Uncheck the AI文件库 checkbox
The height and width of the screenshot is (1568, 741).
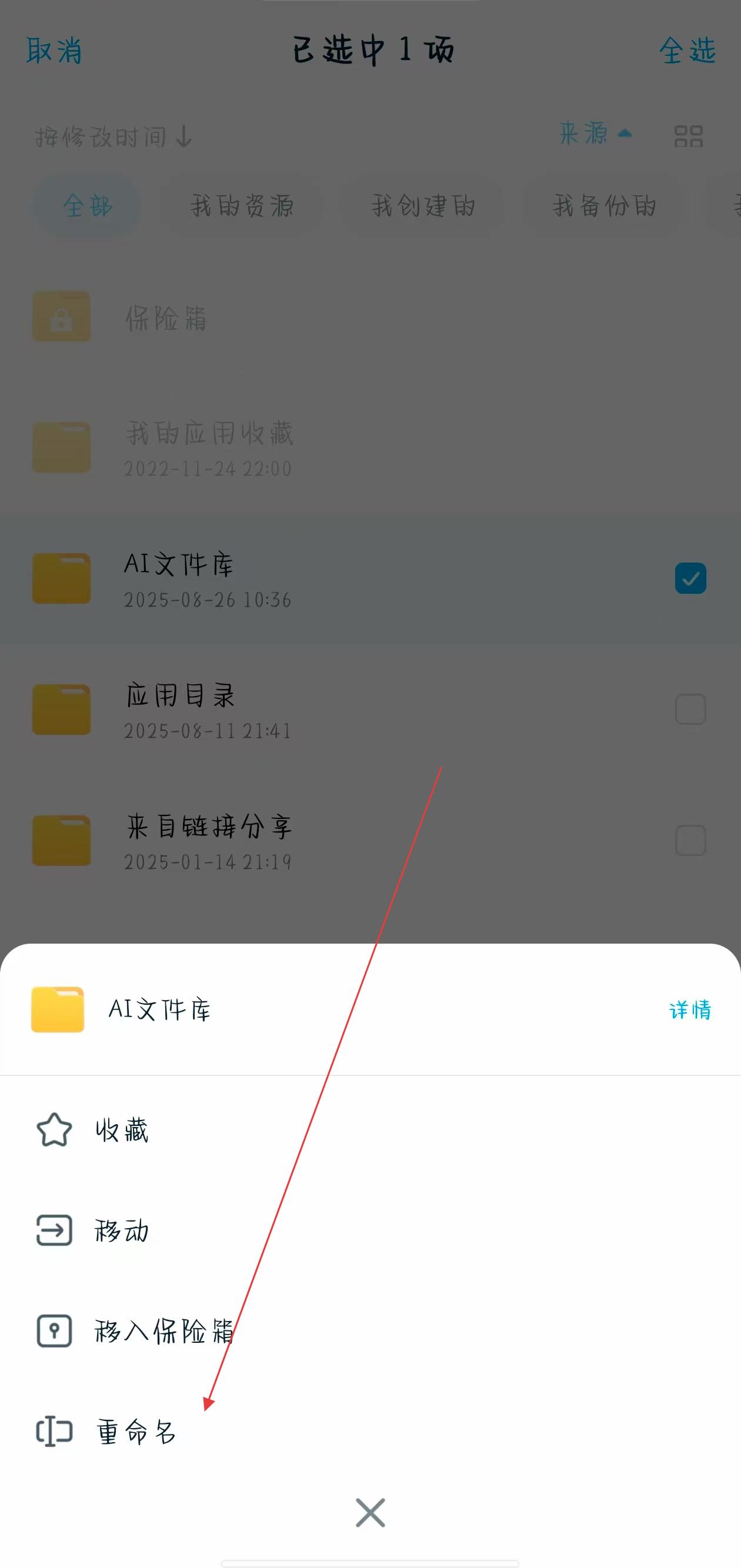pyautogui.click(x=690, y=579)
